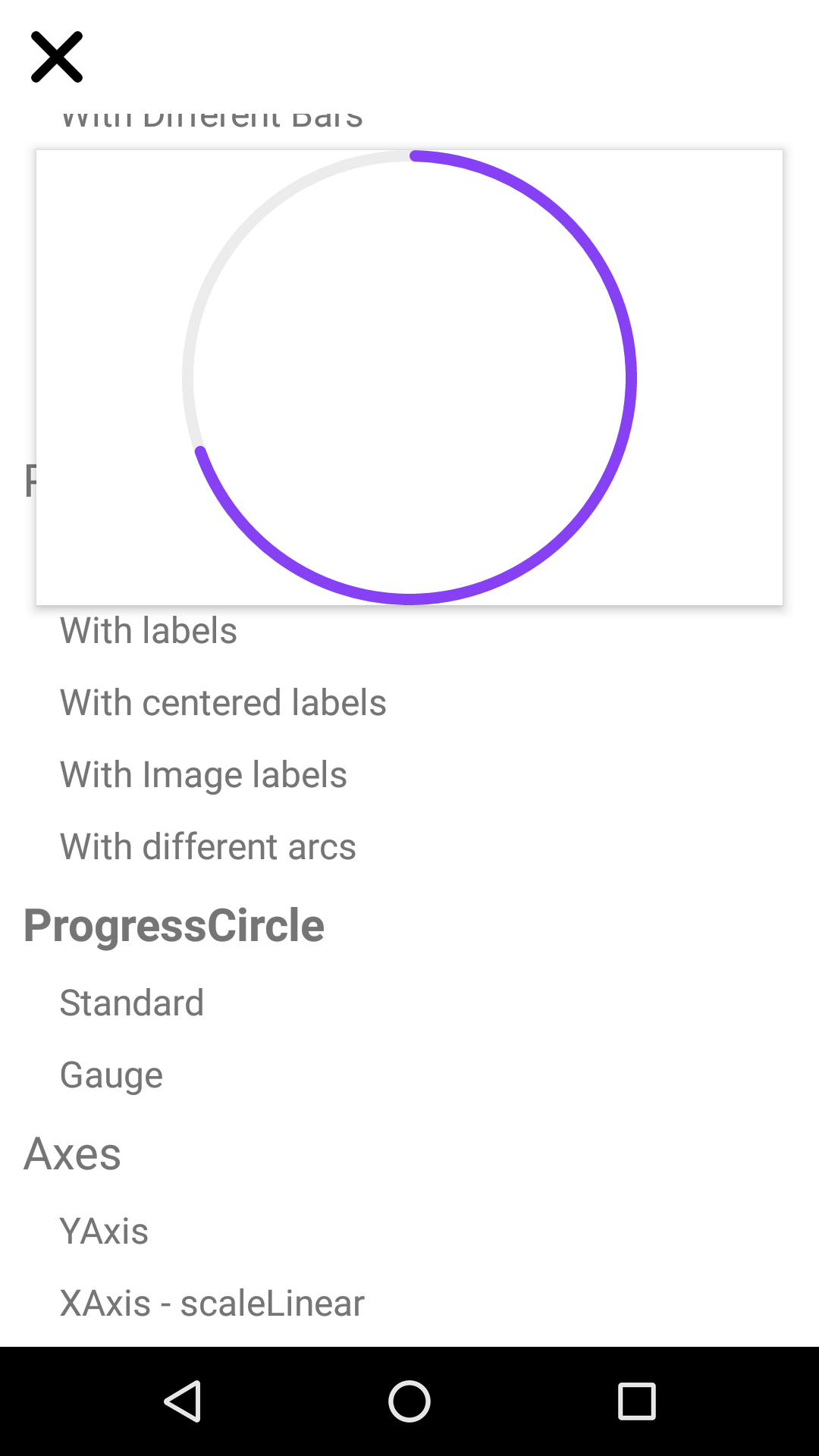Tap the Android home circle icon

(x=409, y=1403)
